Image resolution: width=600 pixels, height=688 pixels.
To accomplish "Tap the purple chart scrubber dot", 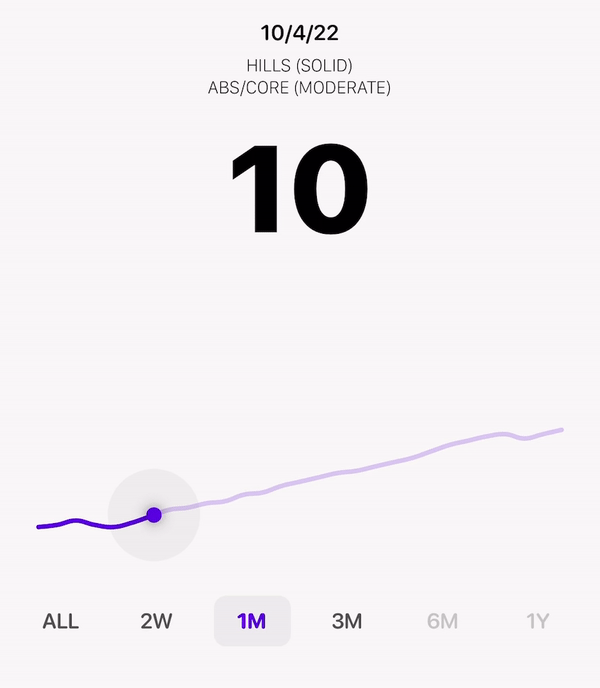I will pyautogui.click(x=154, y=515).
